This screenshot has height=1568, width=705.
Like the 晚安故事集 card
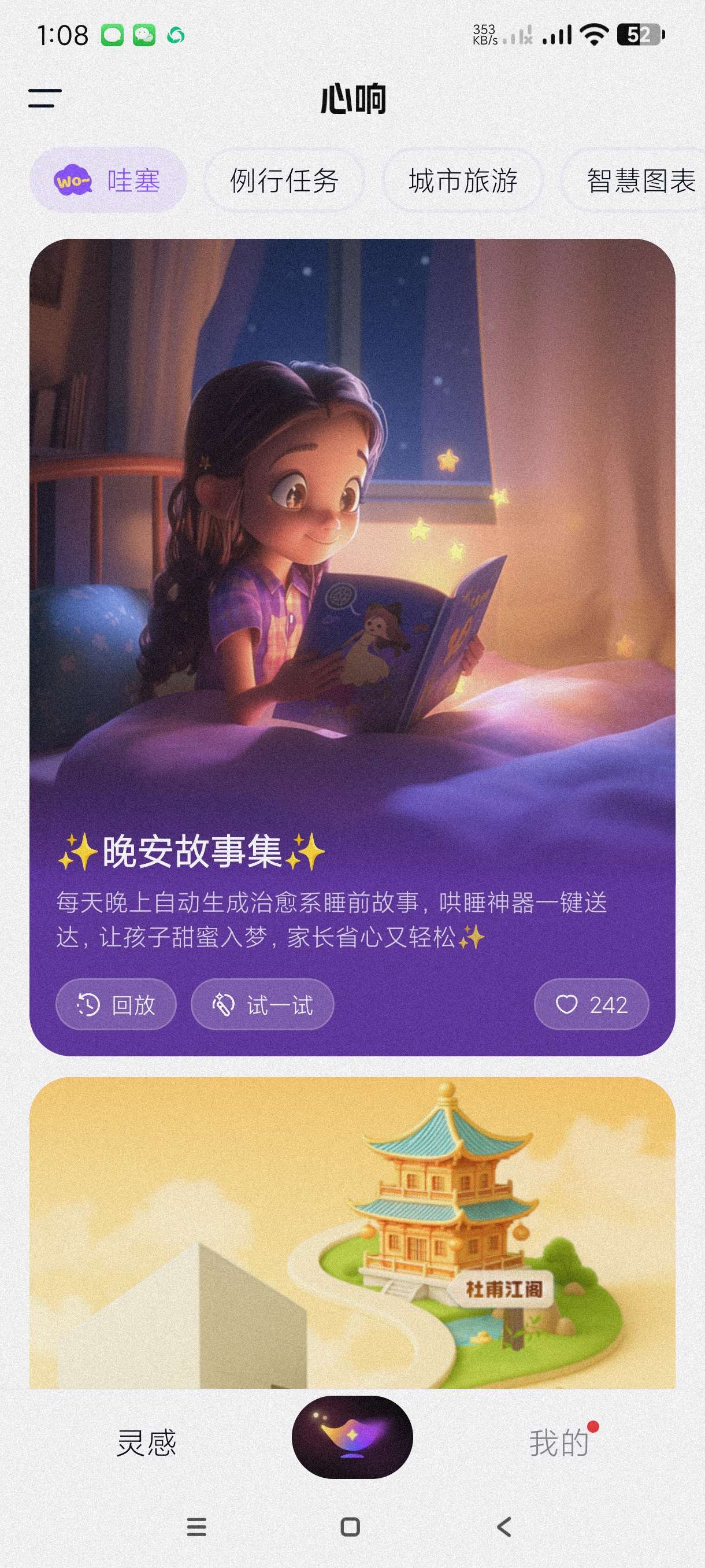click(x=591, y=1004)
